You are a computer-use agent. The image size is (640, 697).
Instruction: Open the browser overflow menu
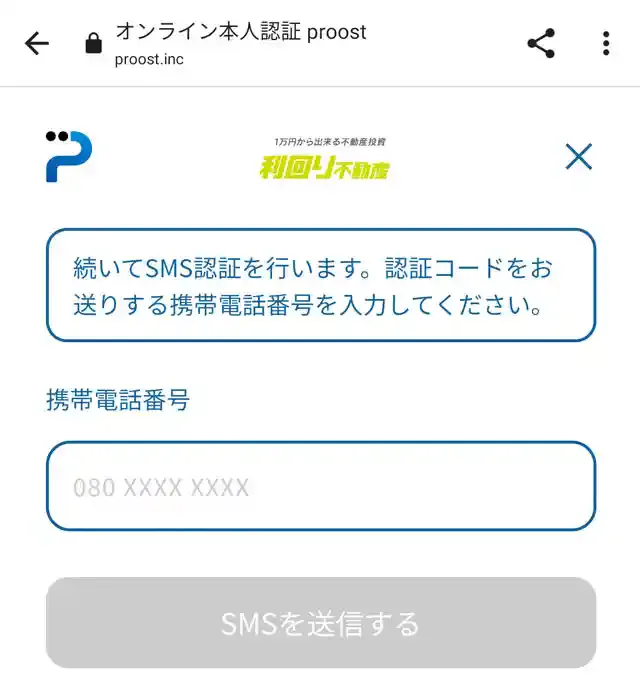point(606,43)
